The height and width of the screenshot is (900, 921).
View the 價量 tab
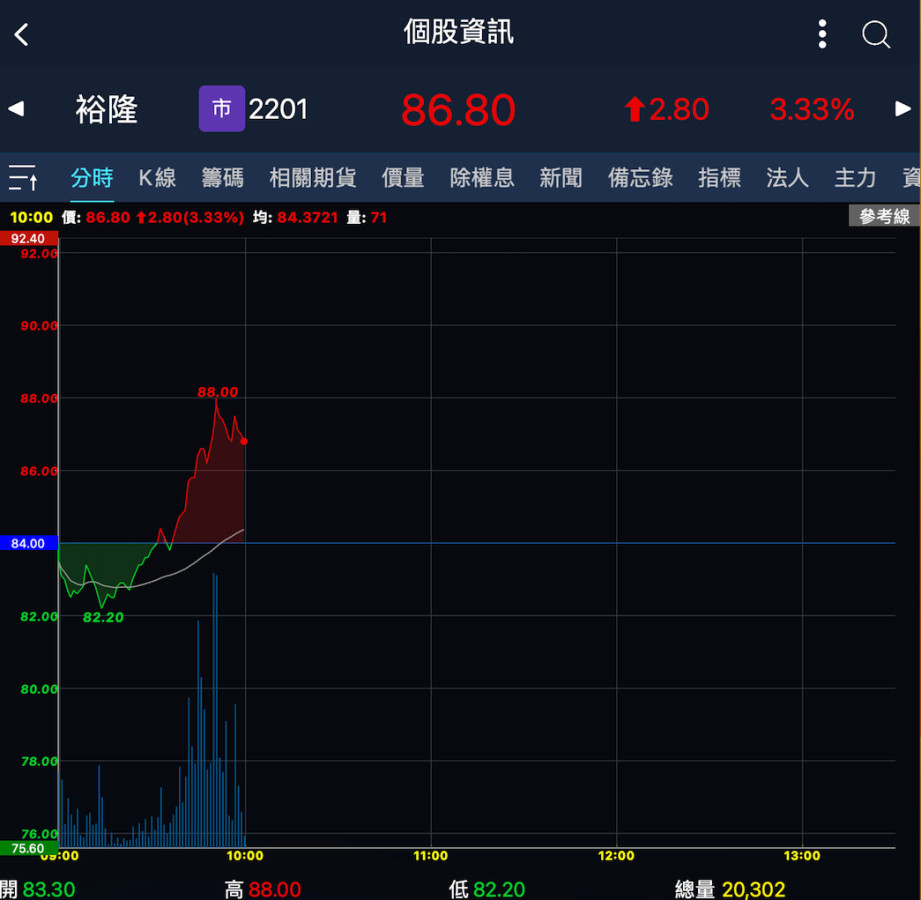(x=403, y=179)
